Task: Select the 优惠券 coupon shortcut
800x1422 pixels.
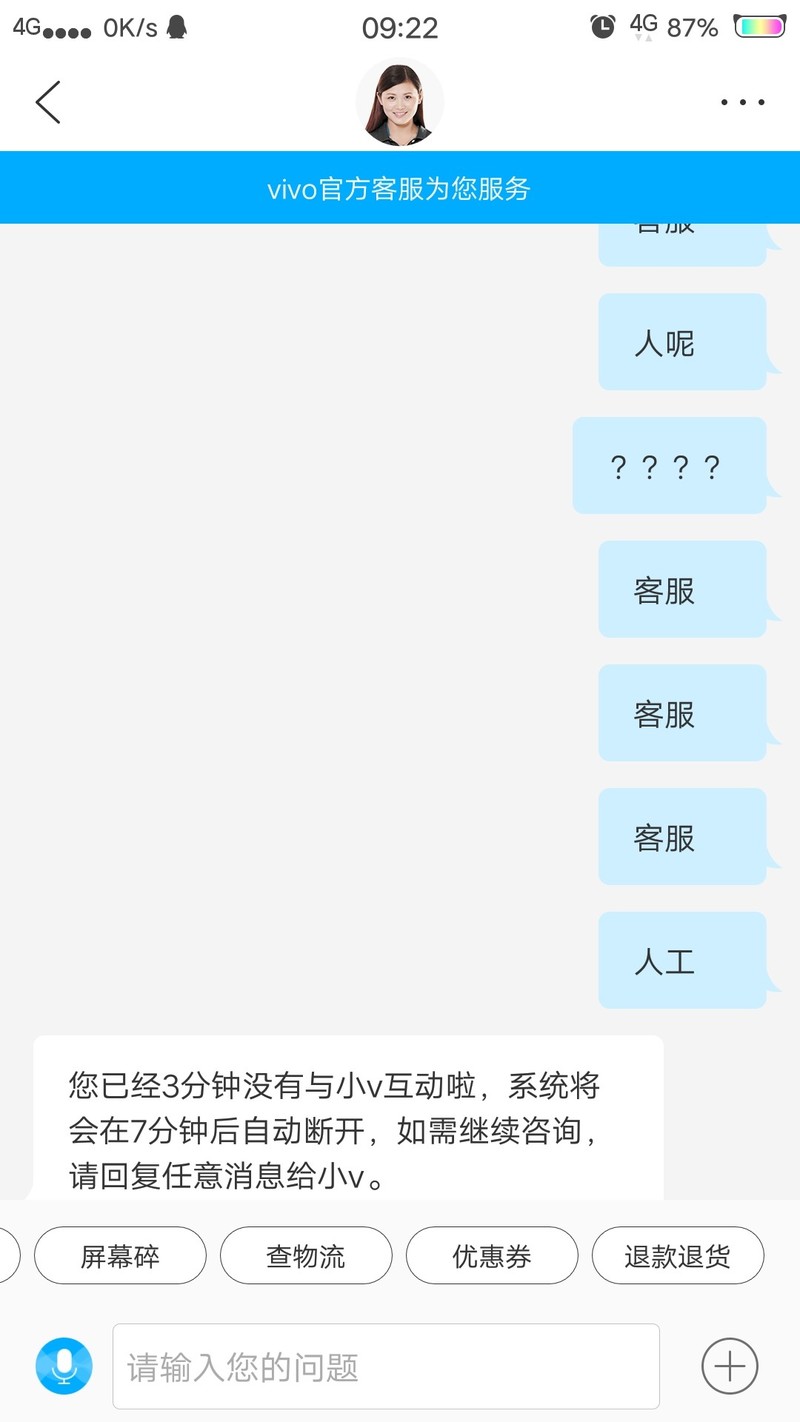Action: [x=492, y=1255]
